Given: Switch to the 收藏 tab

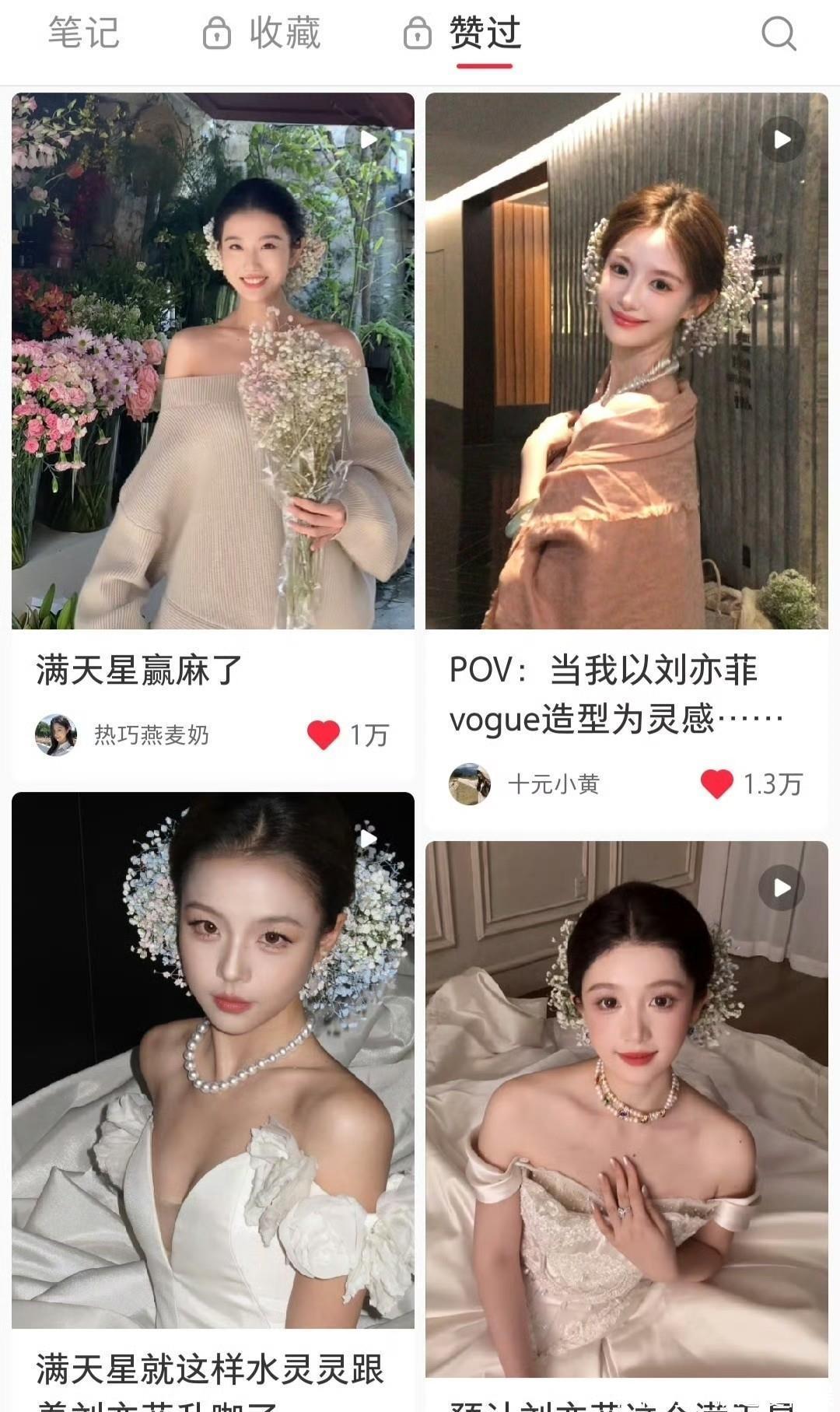Looking at the screenshot, I should [262, 33].
